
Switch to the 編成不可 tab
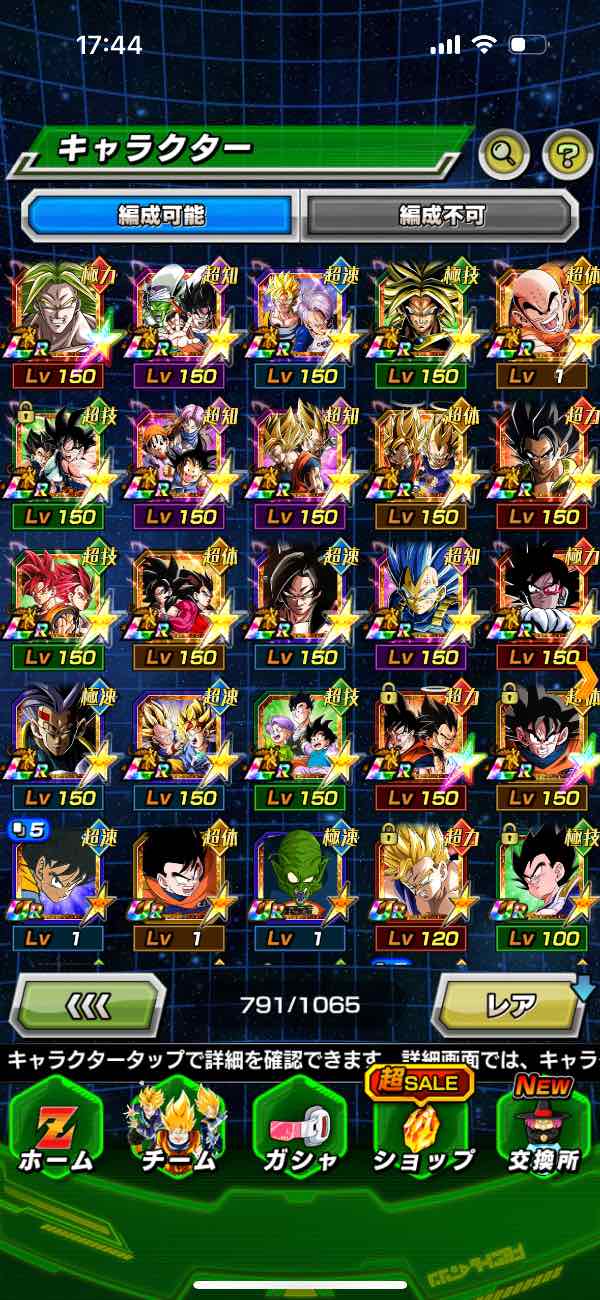[441, 215]
